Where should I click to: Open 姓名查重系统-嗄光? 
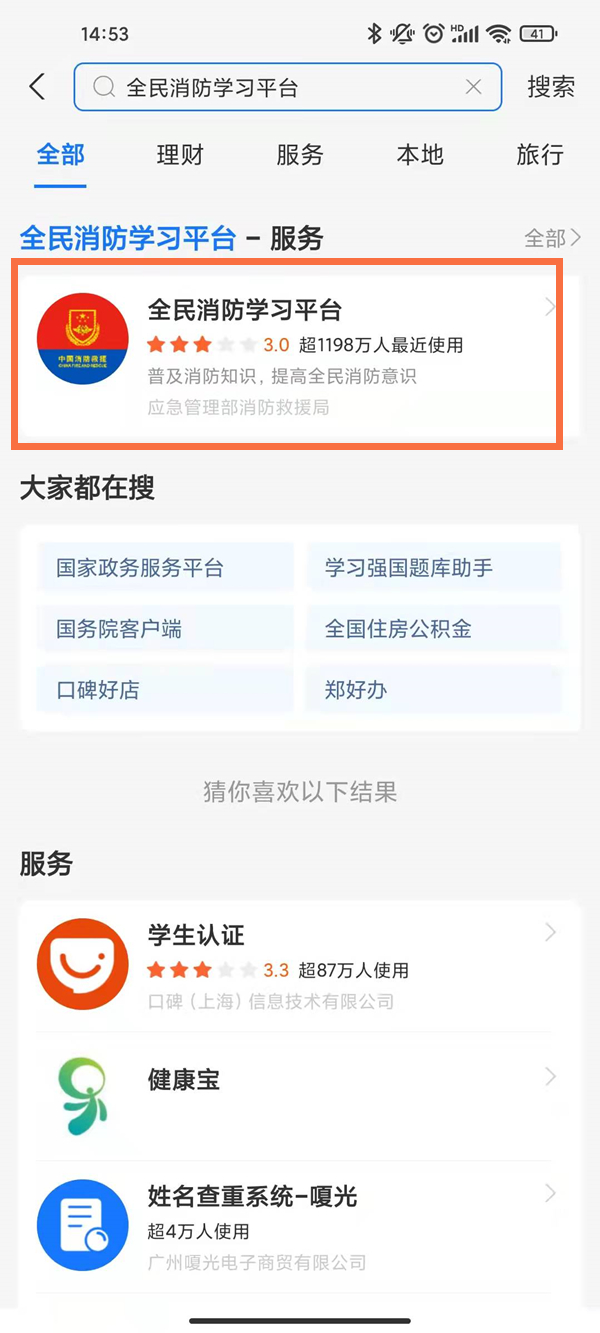tap(300, 1225)
